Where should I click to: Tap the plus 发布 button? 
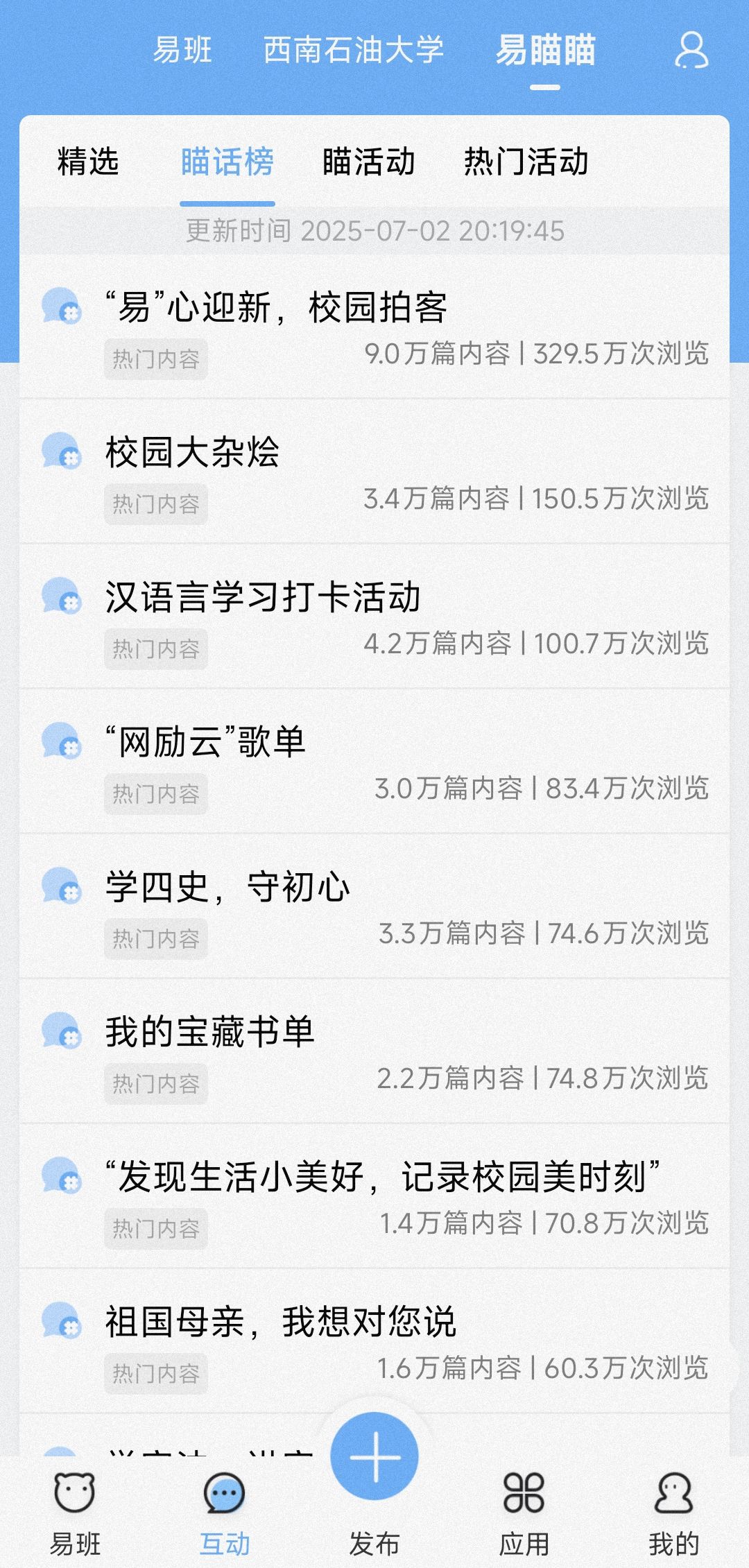point(374,1456)
